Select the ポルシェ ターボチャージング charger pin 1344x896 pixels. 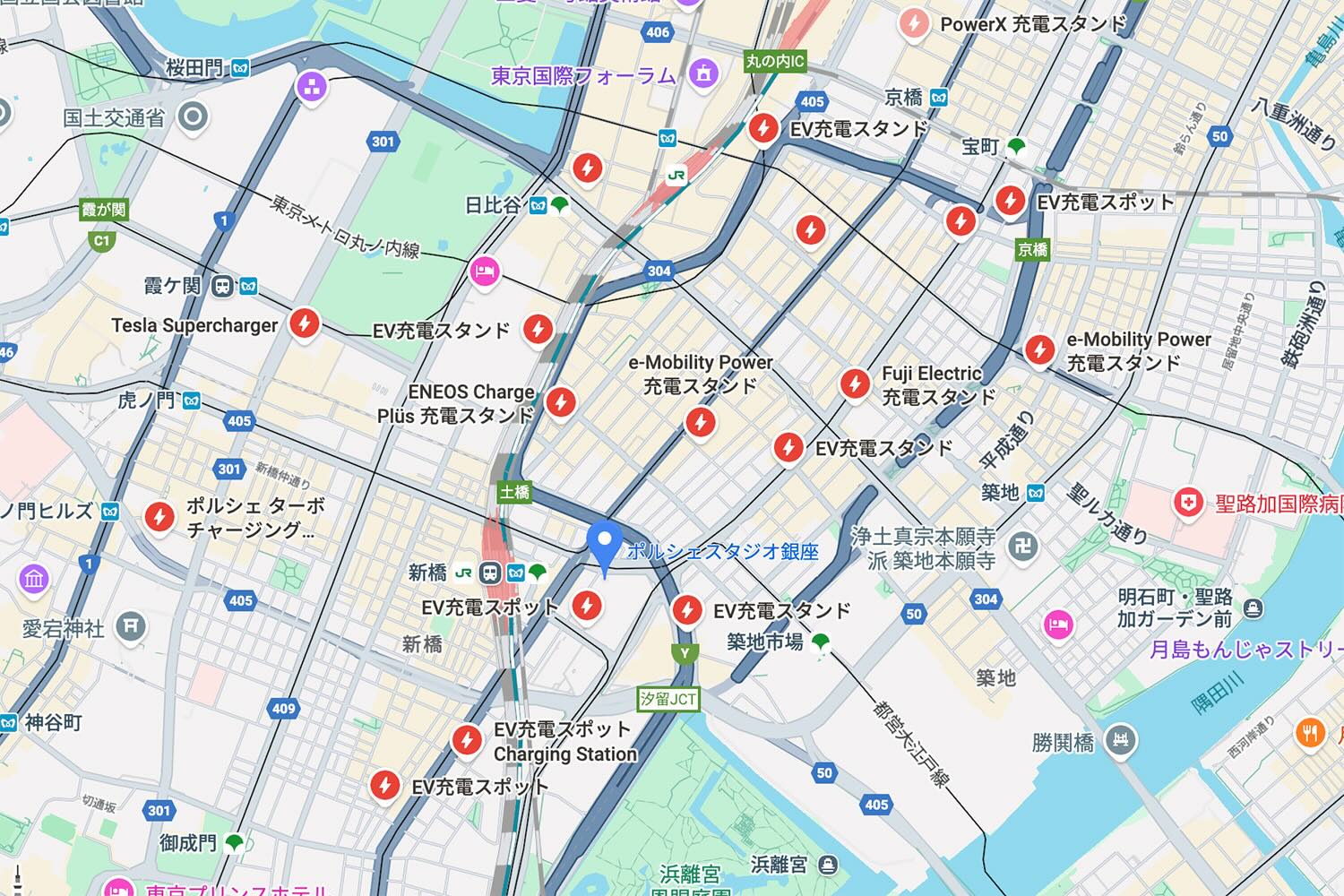tap(159, 516)
